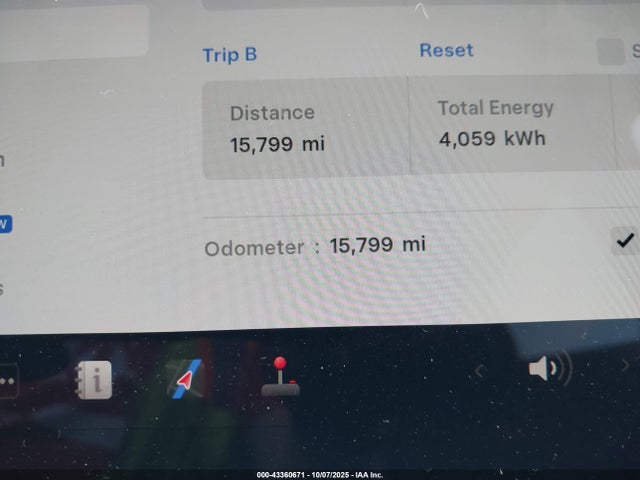Open the arcade joystick app

(x=280, y=377)
